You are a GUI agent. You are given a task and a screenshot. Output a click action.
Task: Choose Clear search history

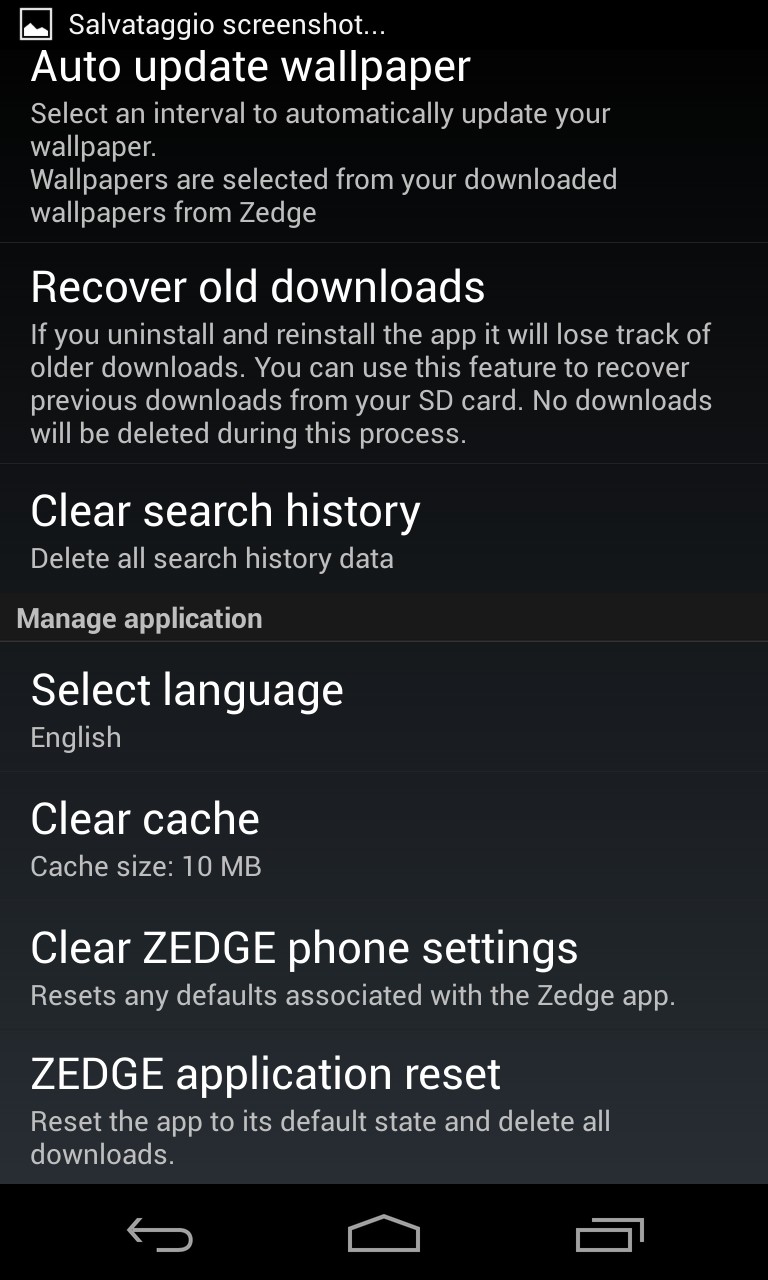click(384, 528)
